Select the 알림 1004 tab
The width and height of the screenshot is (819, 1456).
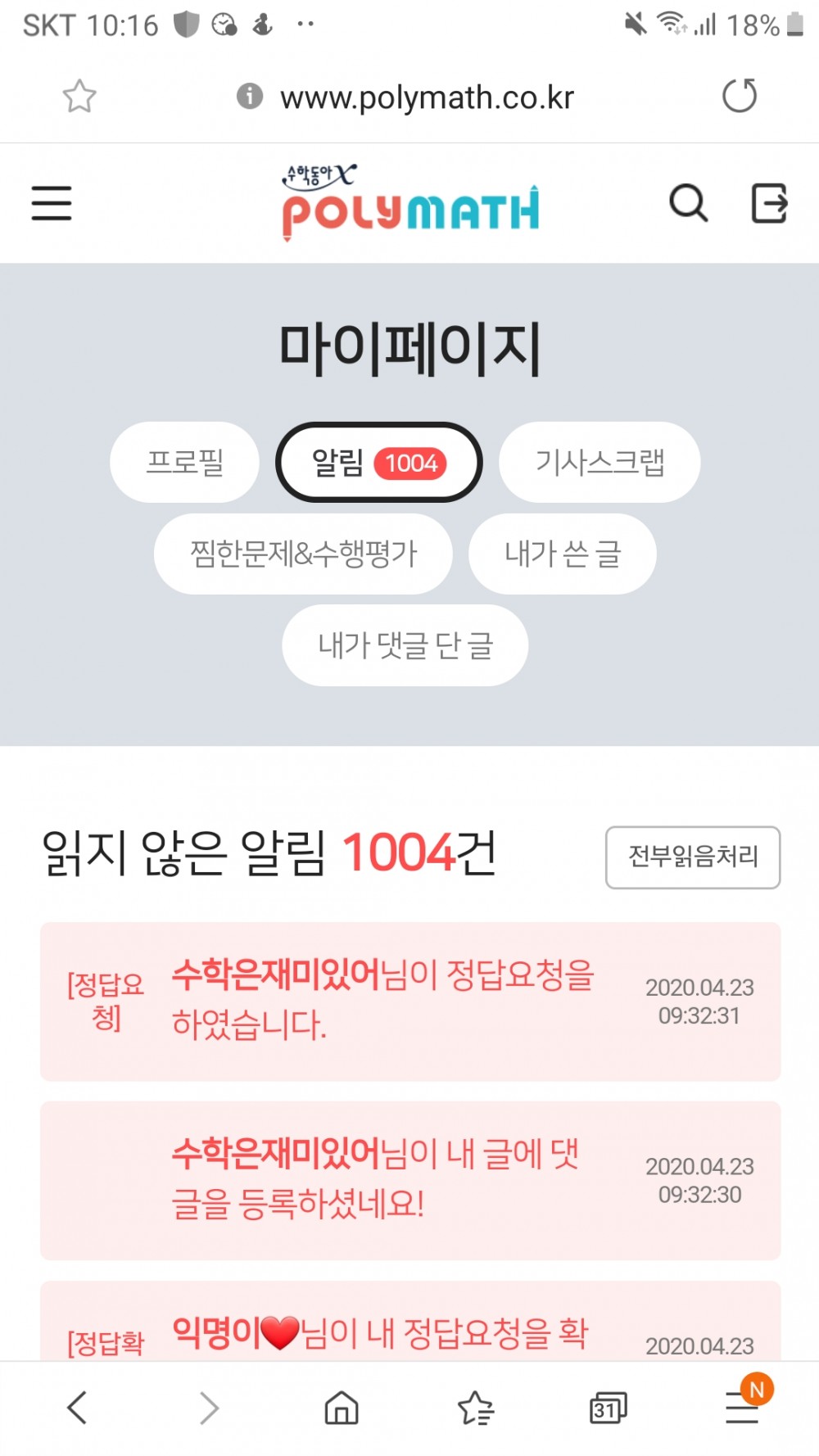[x=378, y=463]
